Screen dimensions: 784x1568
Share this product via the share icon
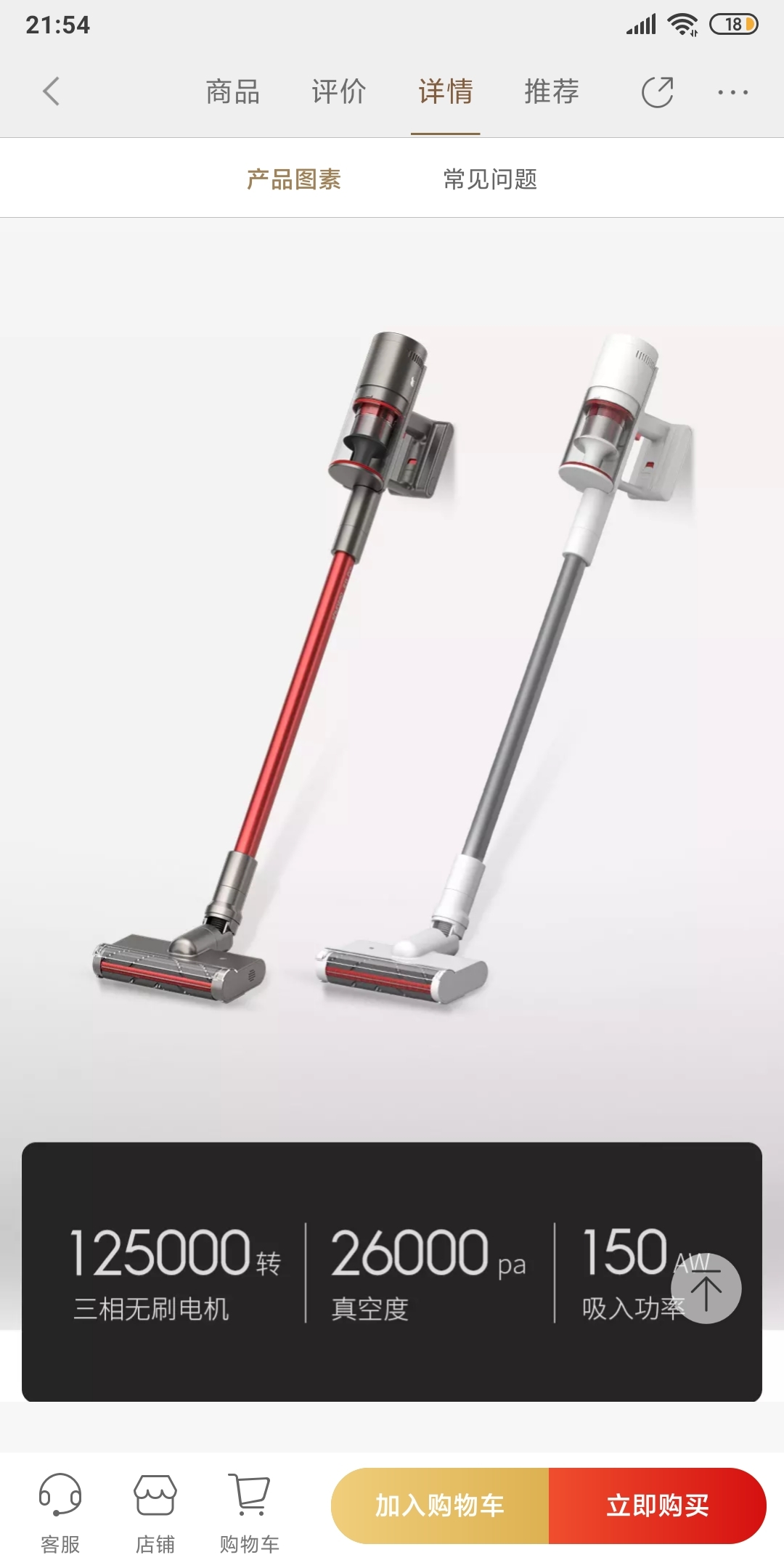(x=658, y=92)
